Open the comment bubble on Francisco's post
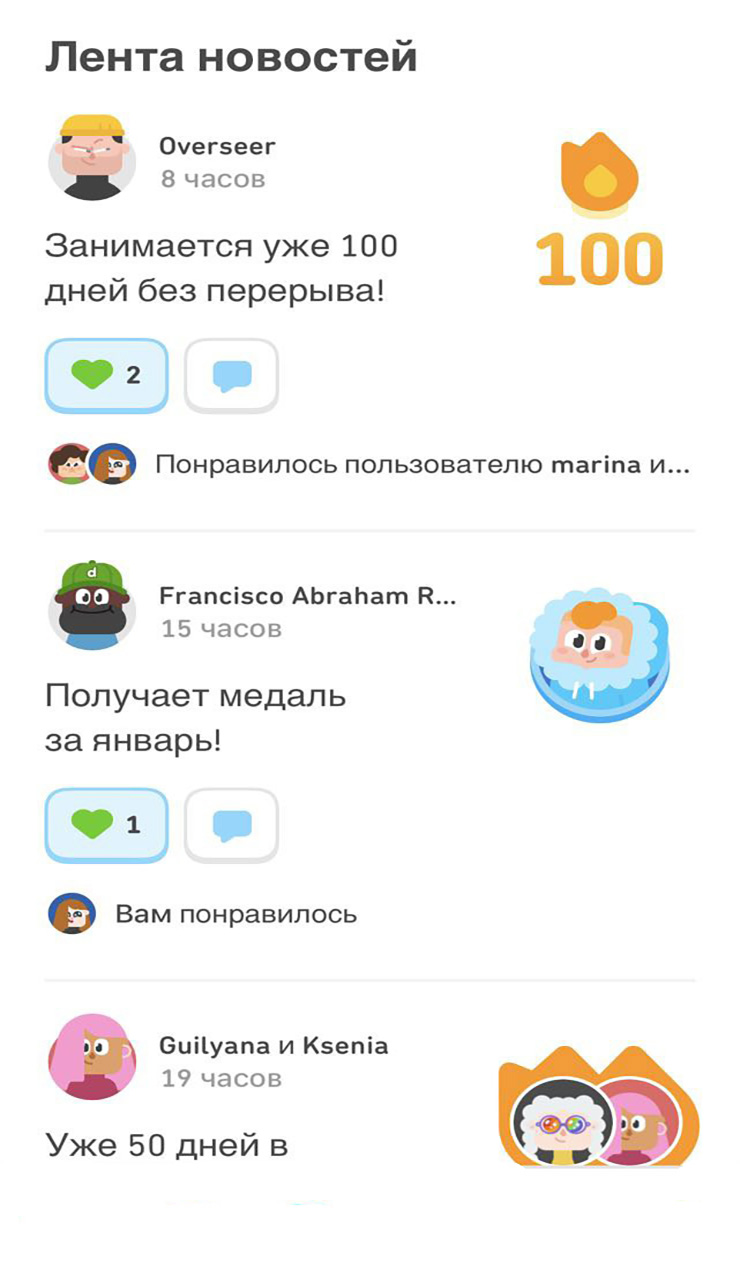Image resolution: width=740 pixels, height=1280 pixels. pos(232,824)
